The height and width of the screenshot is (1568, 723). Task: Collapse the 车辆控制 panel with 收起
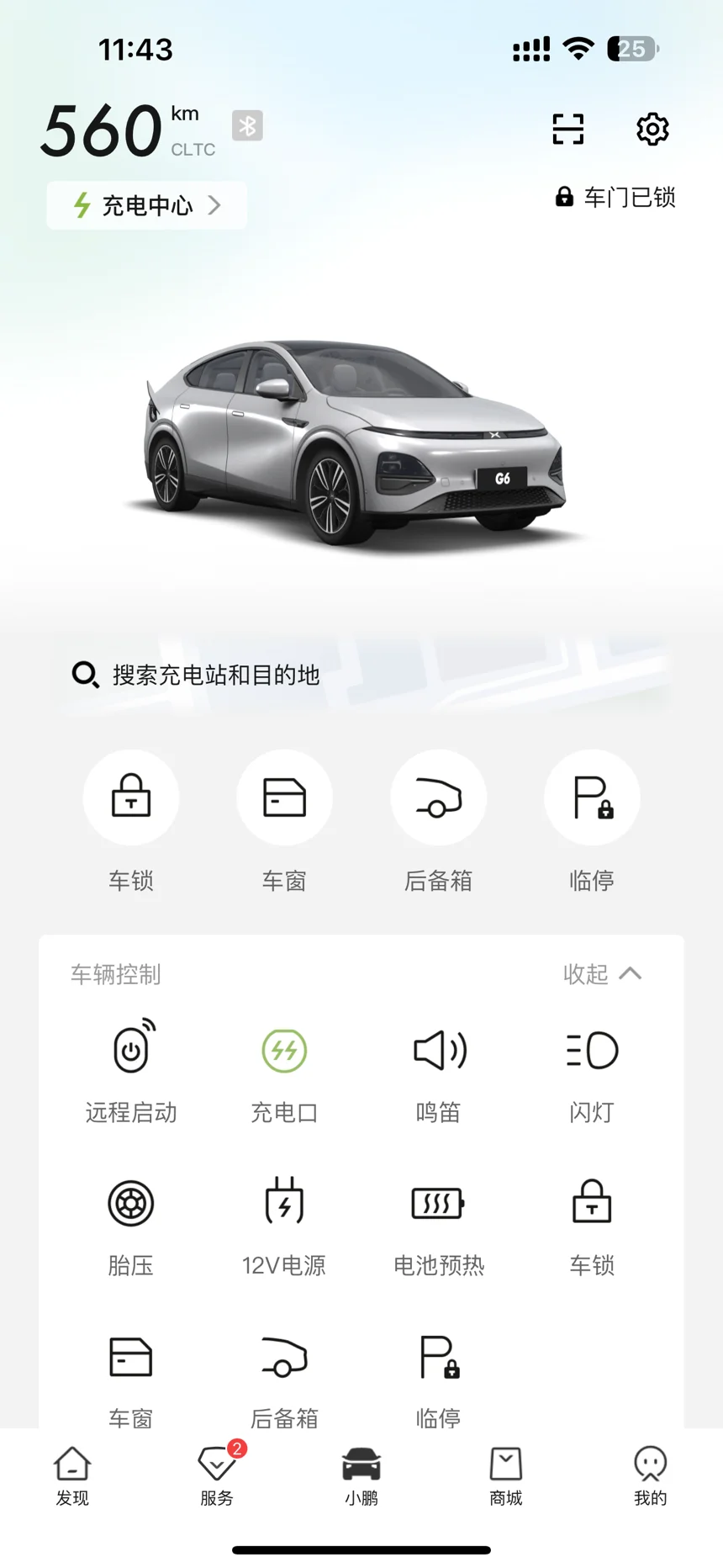pyautogui.click(x=602, y=974)
